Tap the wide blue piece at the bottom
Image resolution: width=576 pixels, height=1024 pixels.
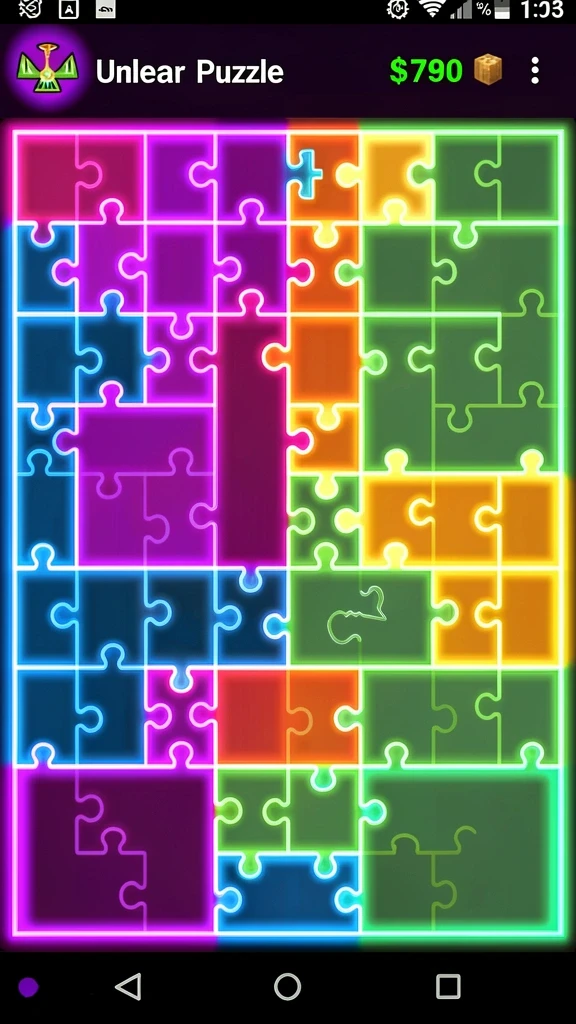pos(287,892)
